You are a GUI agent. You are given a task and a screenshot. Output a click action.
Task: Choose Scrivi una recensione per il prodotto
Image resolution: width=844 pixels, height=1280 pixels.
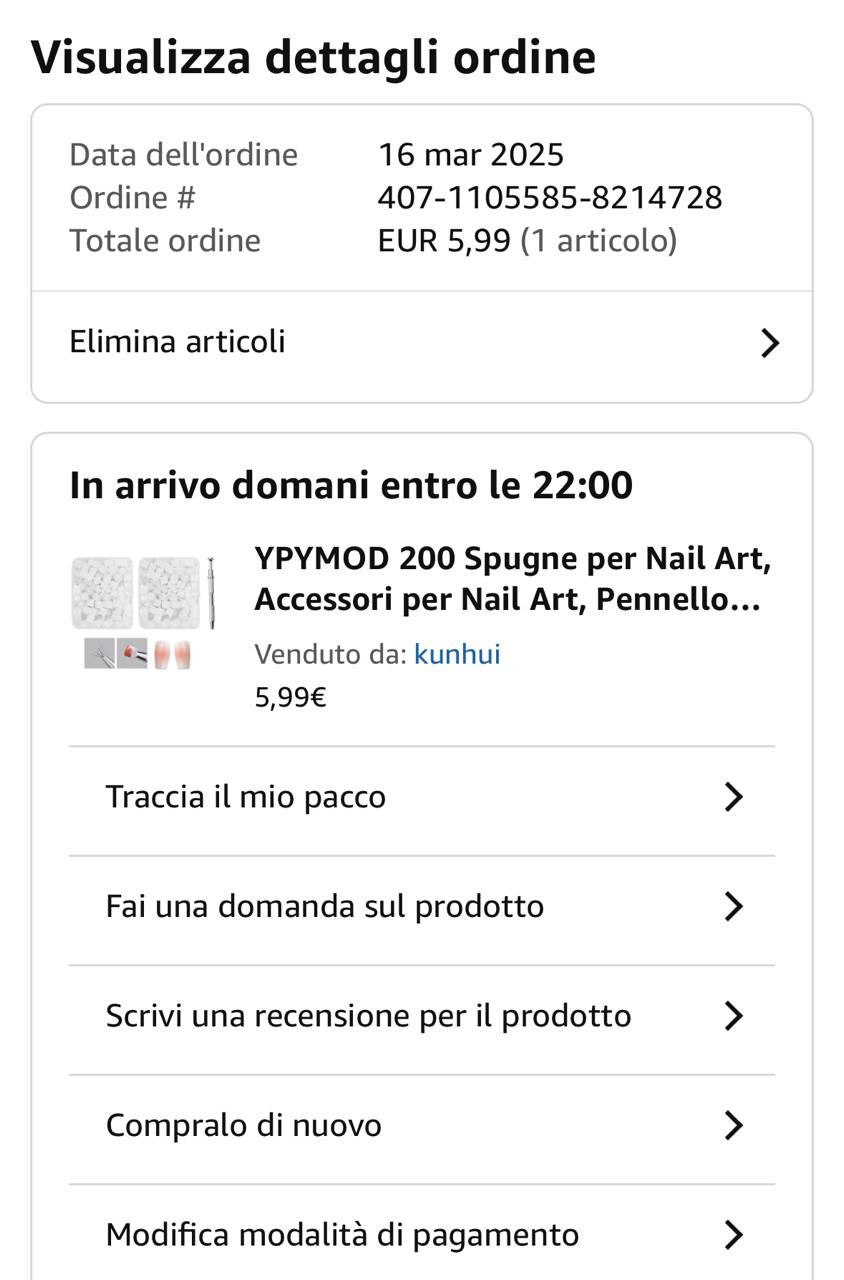pos(420,1016)
